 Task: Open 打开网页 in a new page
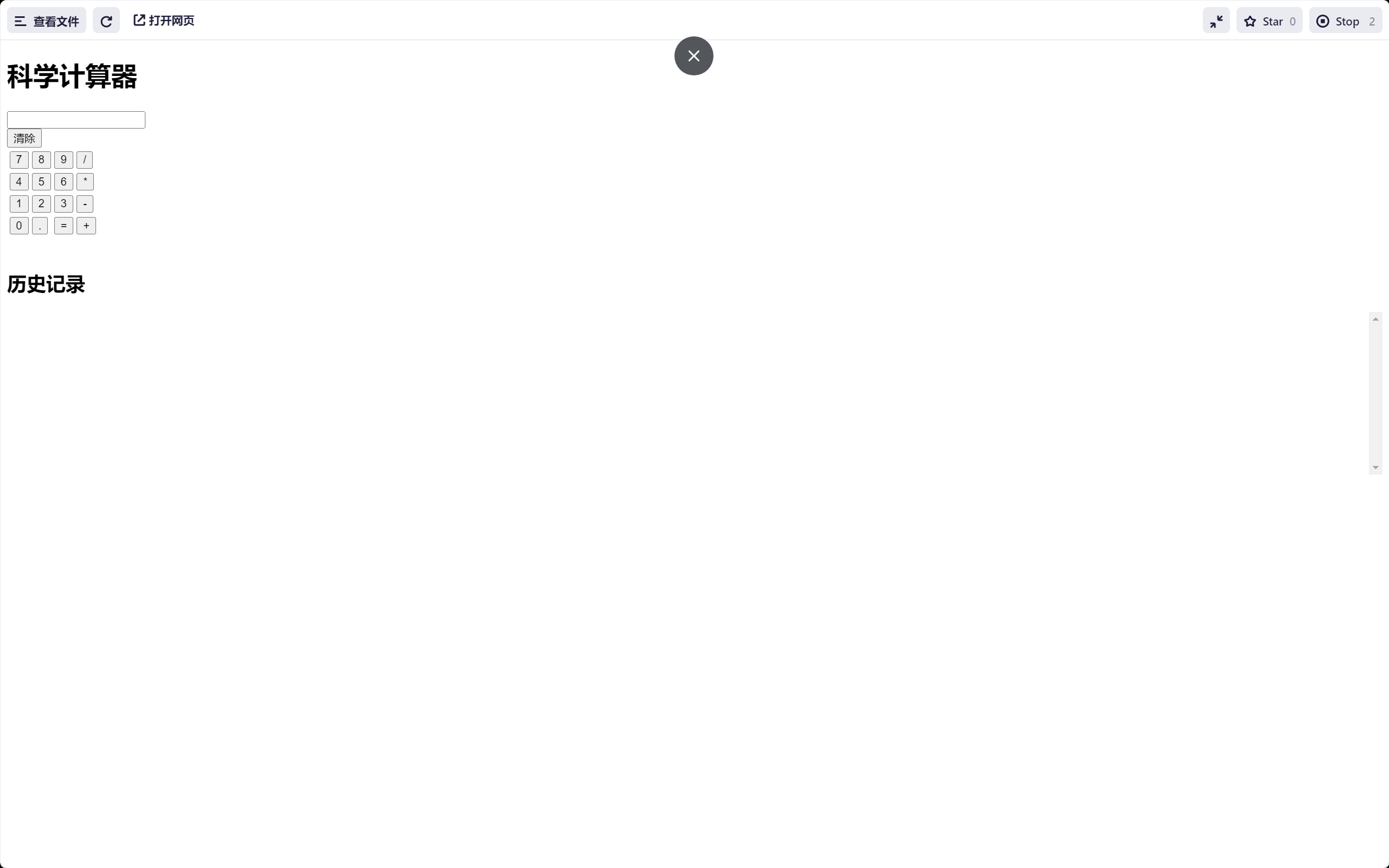click(164, 21)
